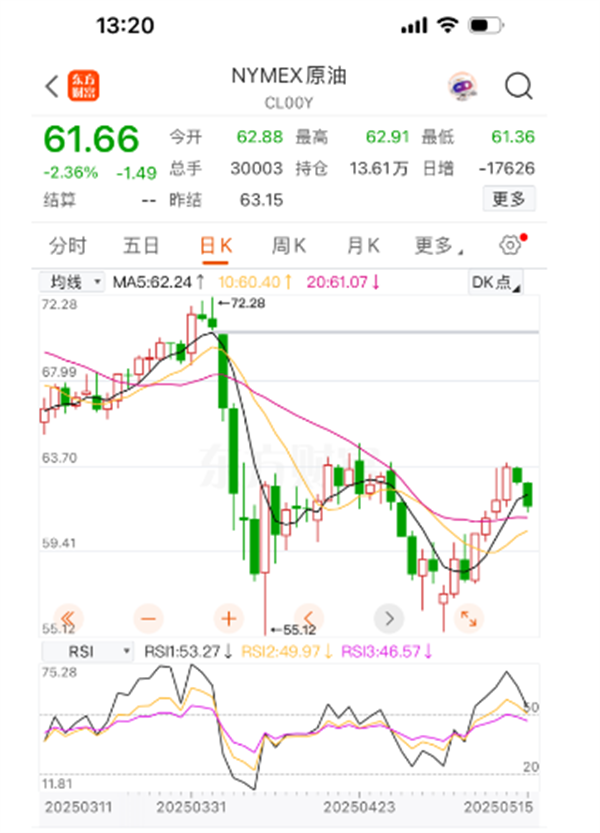The image size is (600, 833).
Task: Zoom in the chart with plus button
Action: click(x=229, y=618)
